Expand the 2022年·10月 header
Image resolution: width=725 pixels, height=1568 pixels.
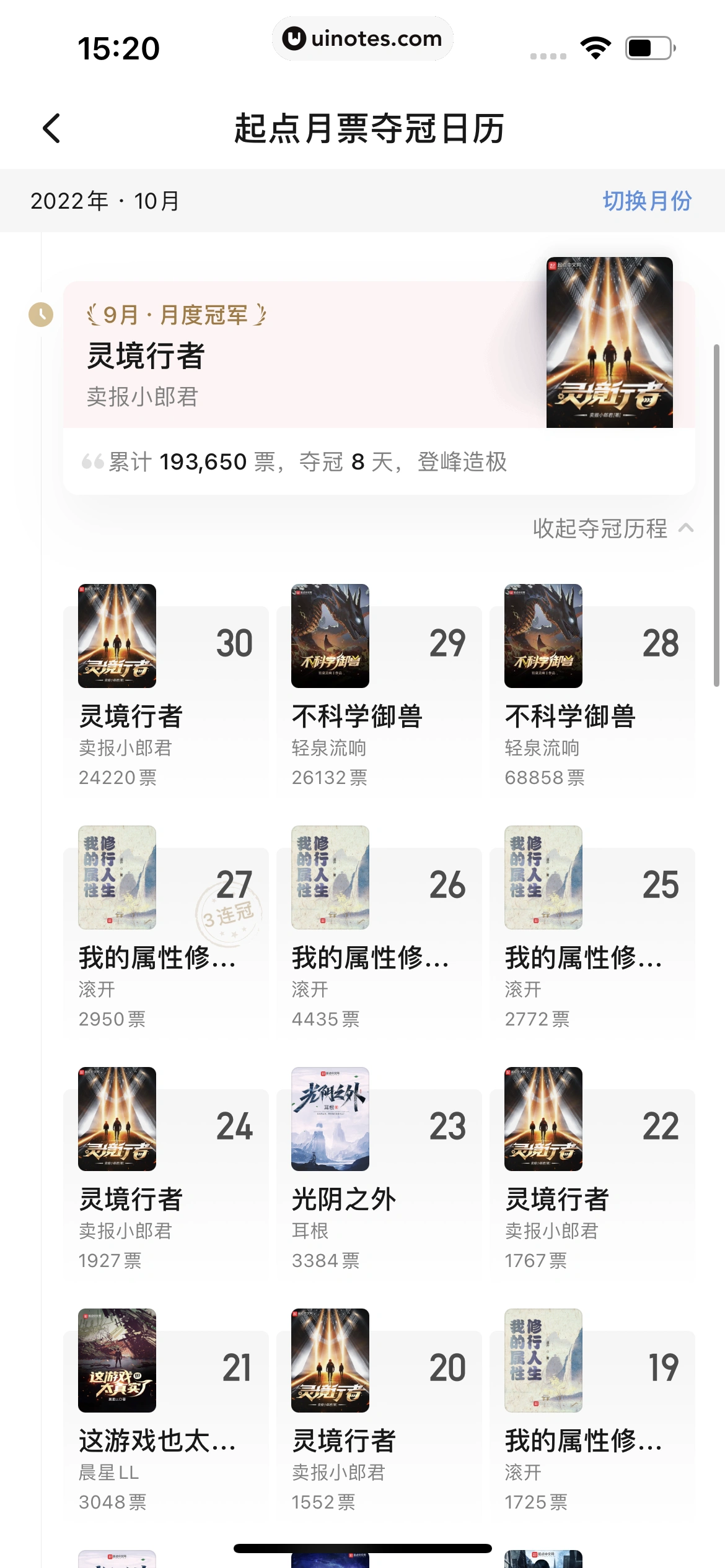104,201
